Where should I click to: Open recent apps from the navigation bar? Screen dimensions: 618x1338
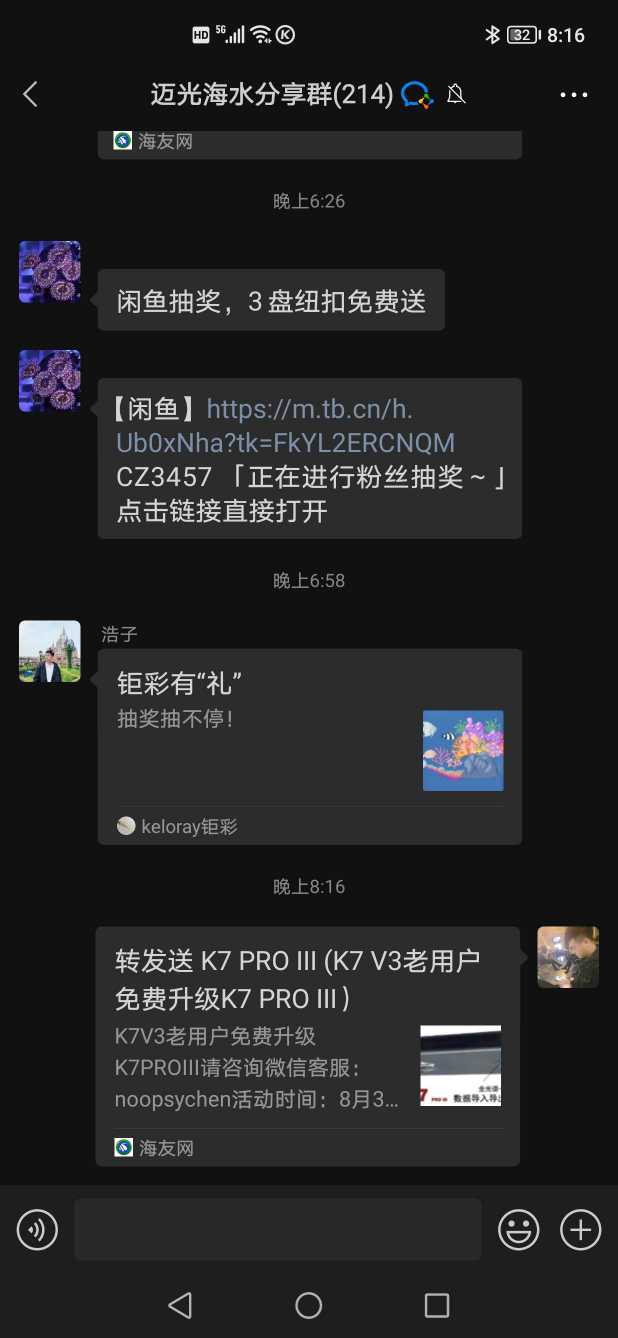click(x=436, y=1304)
